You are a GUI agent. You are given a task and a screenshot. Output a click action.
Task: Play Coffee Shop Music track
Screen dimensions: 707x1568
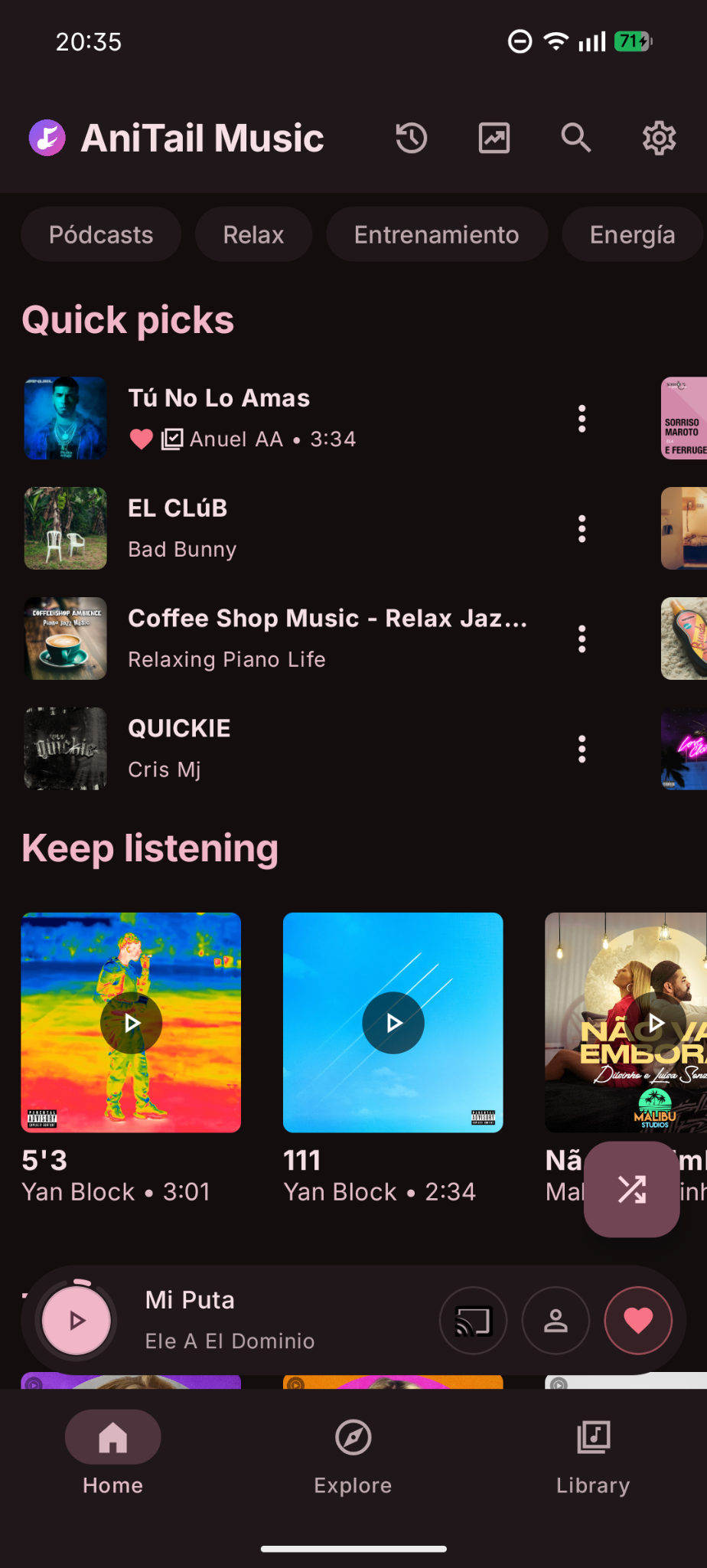pyautogui.click(x=306, y=639)
